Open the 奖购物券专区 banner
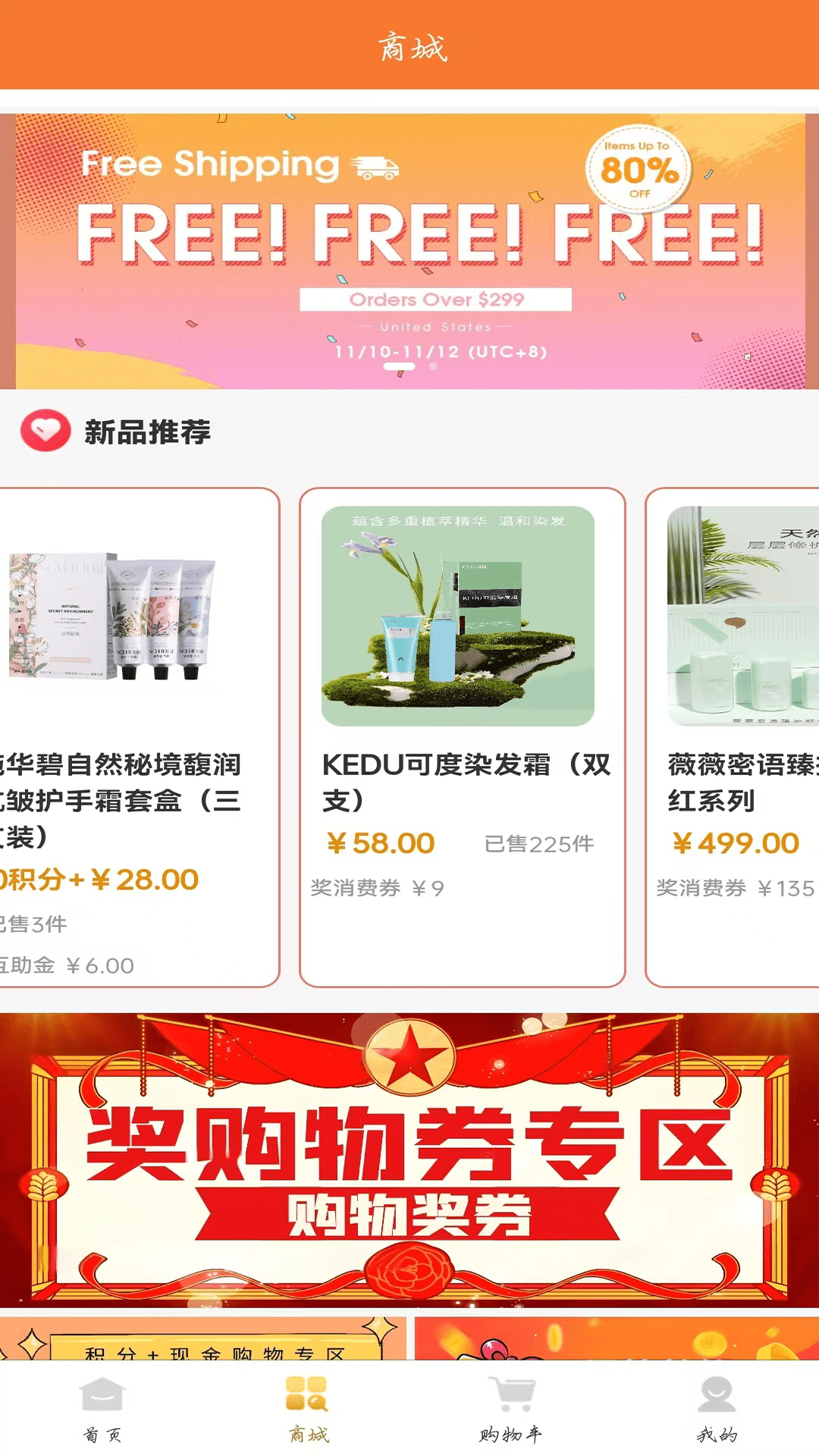The height and width of the screenshot is (1456, 819). click(x=409, y=1160)
